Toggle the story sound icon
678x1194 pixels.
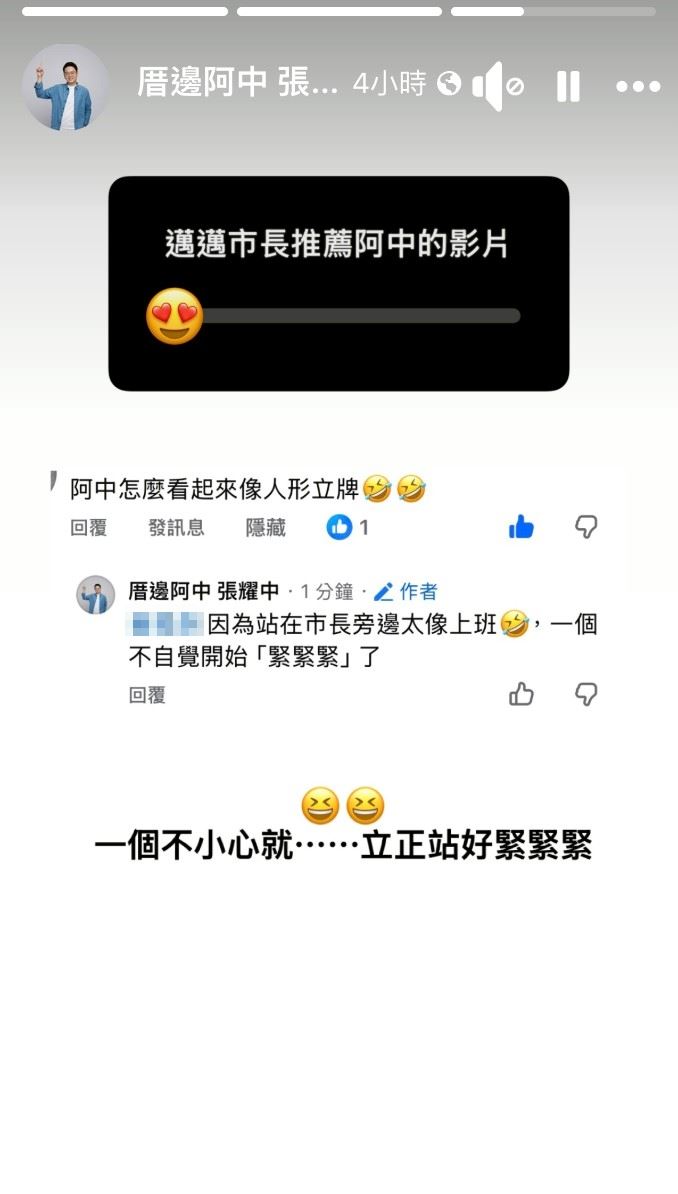point(496,86)
